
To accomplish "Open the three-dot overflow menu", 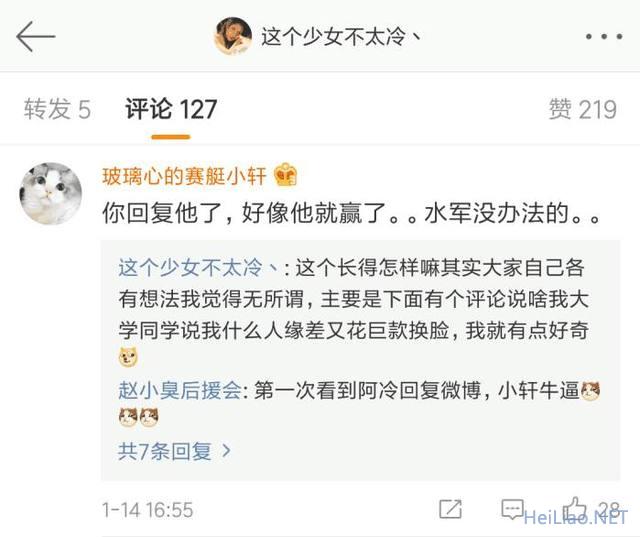I will coord(604,37).
